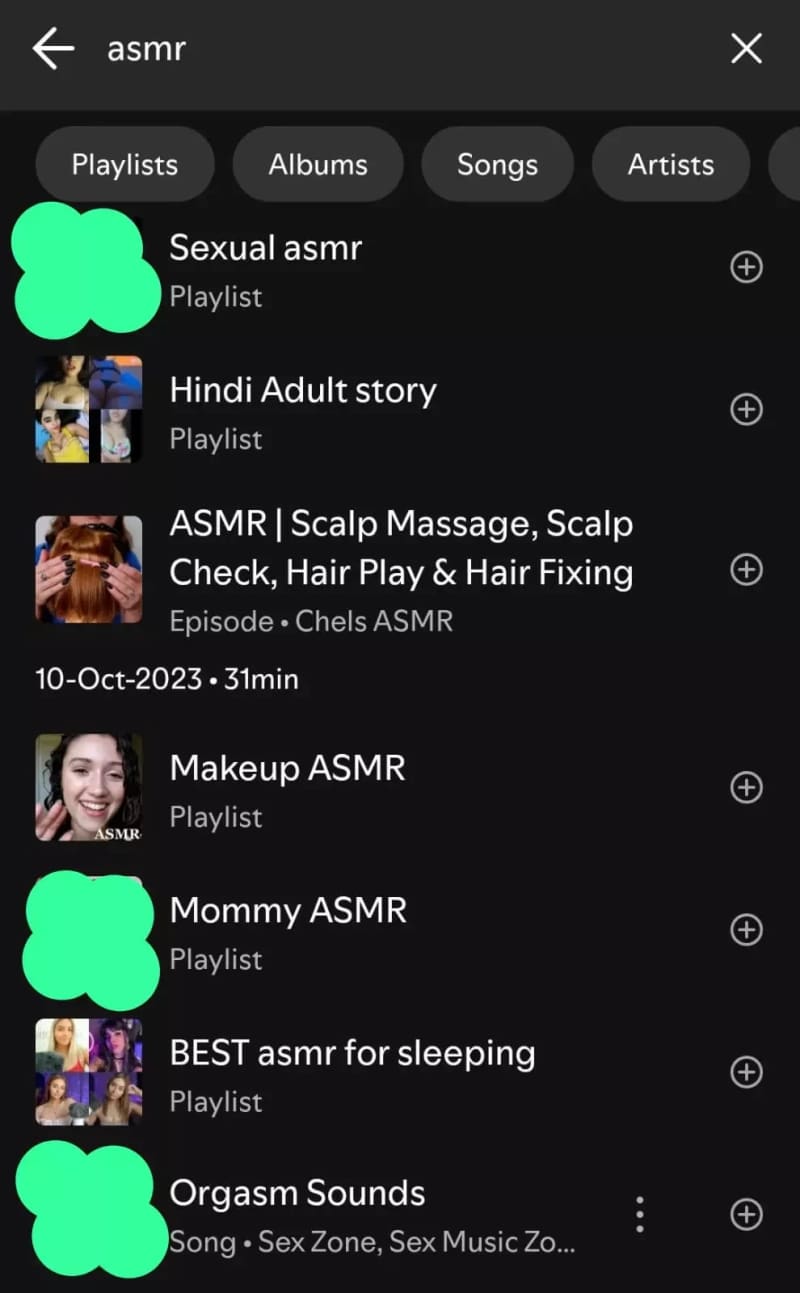Show only Artists results
800x1293 pixels.
point(671,165)
